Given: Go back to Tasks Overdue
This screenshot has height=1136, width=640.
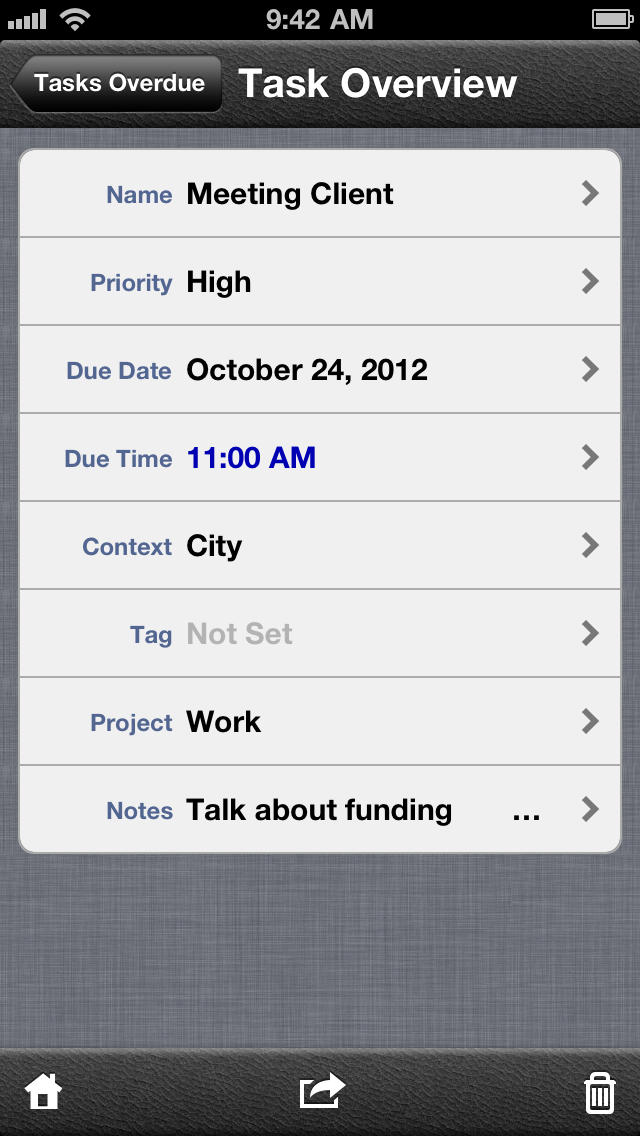Looking at the screenshot, I should [117, 83].
